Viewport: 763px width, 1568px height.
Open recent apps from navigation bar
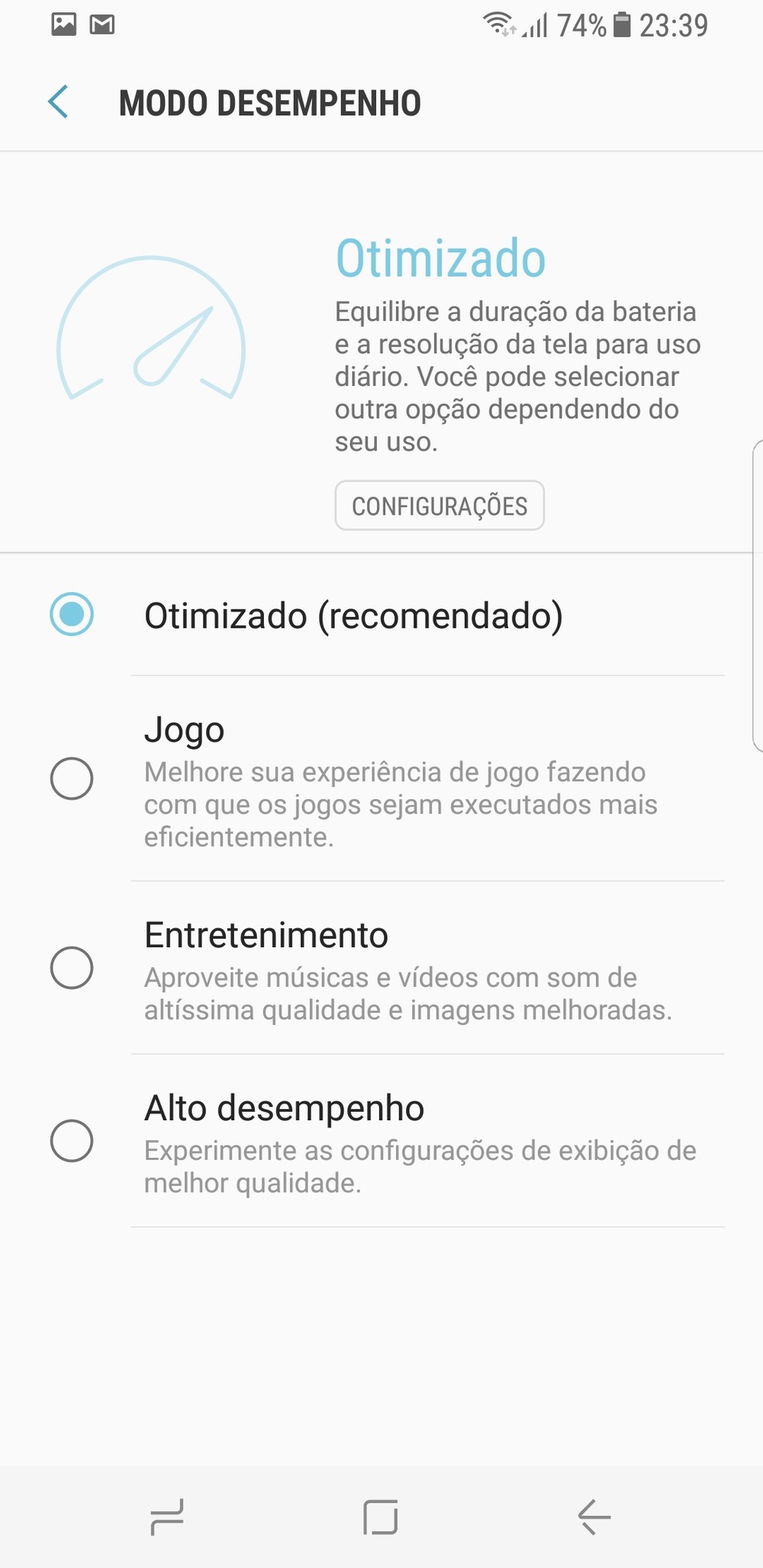pyautogui.click(x=167, y=1516)
